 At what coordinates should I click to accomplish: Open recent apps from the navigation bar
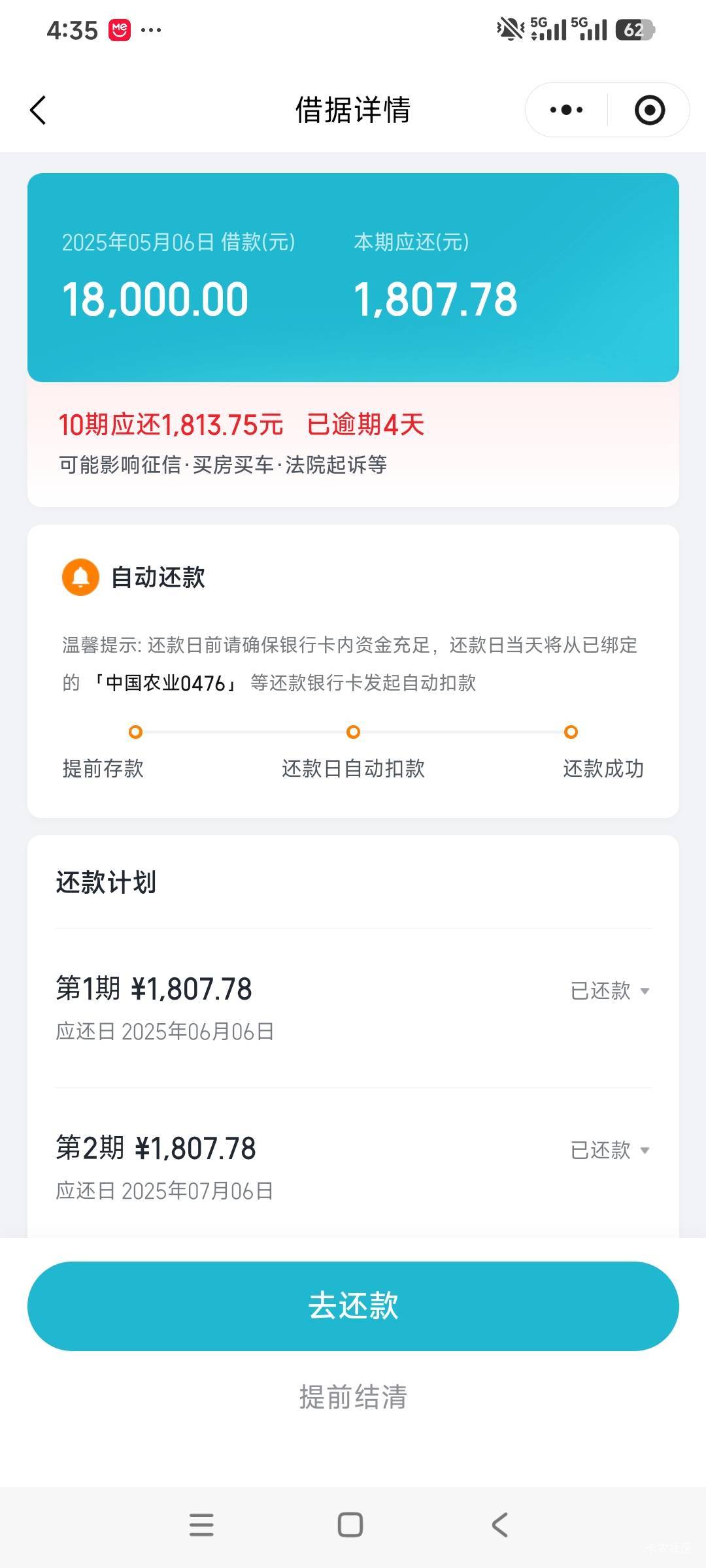[x=201, y=1525]
